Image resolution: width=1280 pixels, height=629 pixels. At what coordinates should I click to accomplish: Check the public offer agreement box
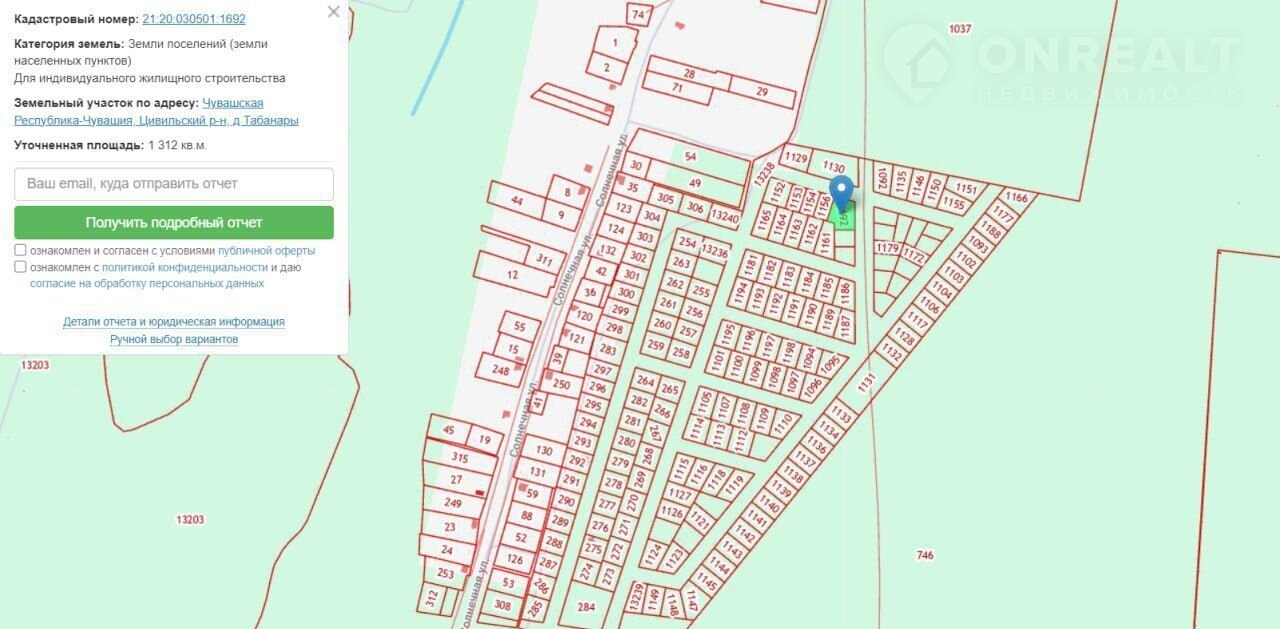pos(21,250)
